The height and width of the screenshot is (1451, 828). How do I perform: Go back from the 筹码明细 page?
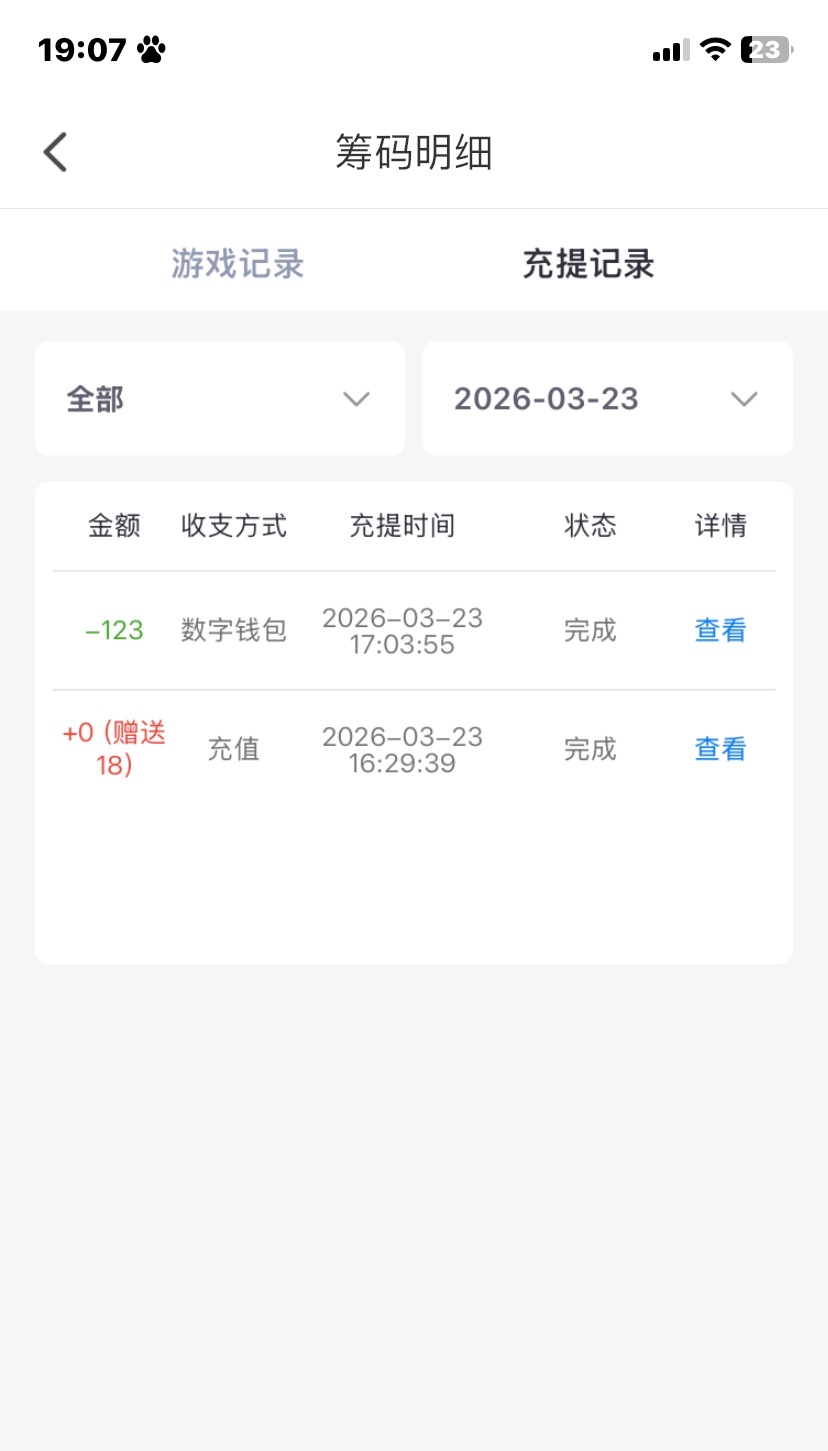point(55,153)
